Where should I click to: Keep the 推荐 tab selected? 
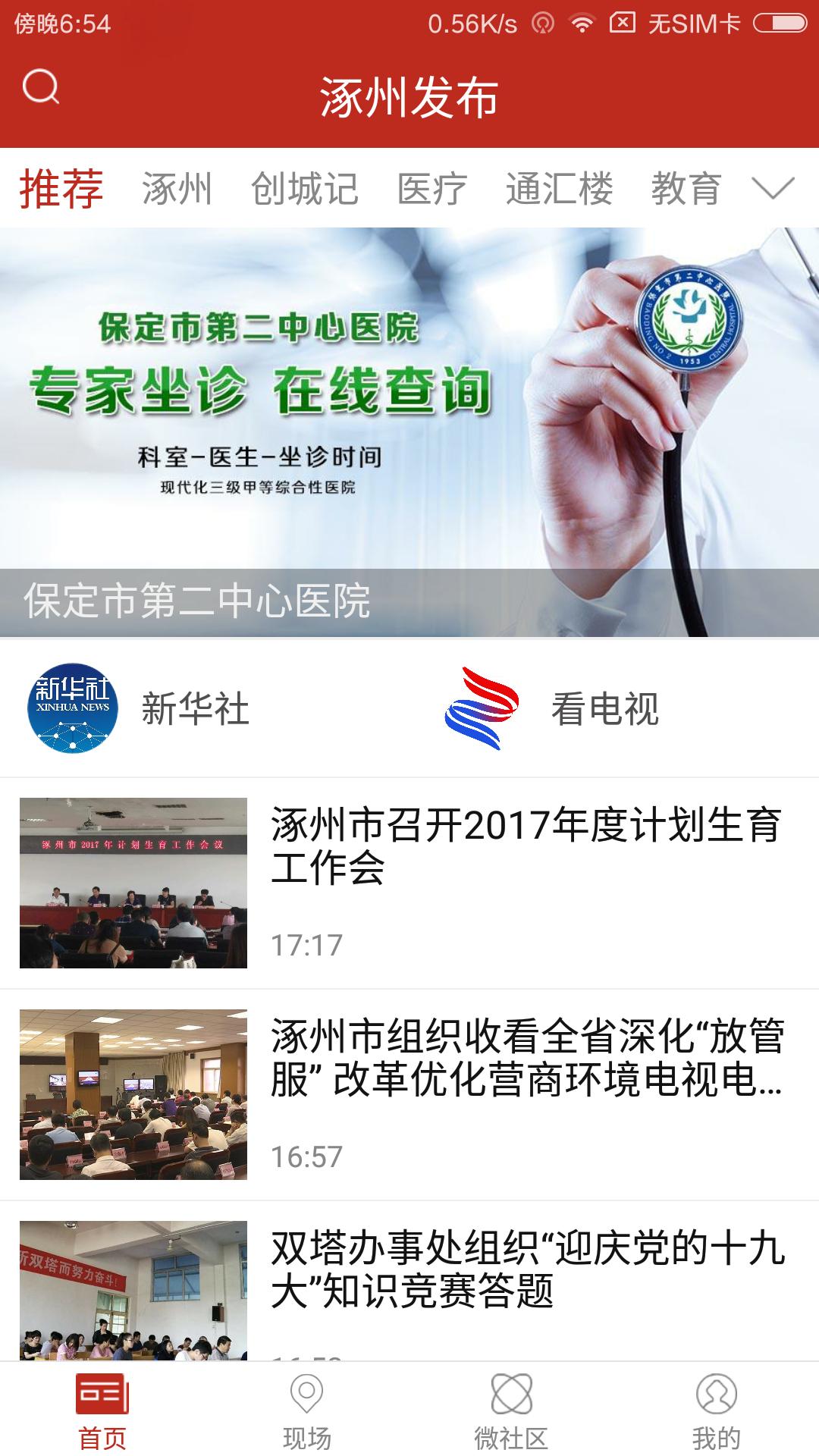pyautogui.click(x=61, y=188)
